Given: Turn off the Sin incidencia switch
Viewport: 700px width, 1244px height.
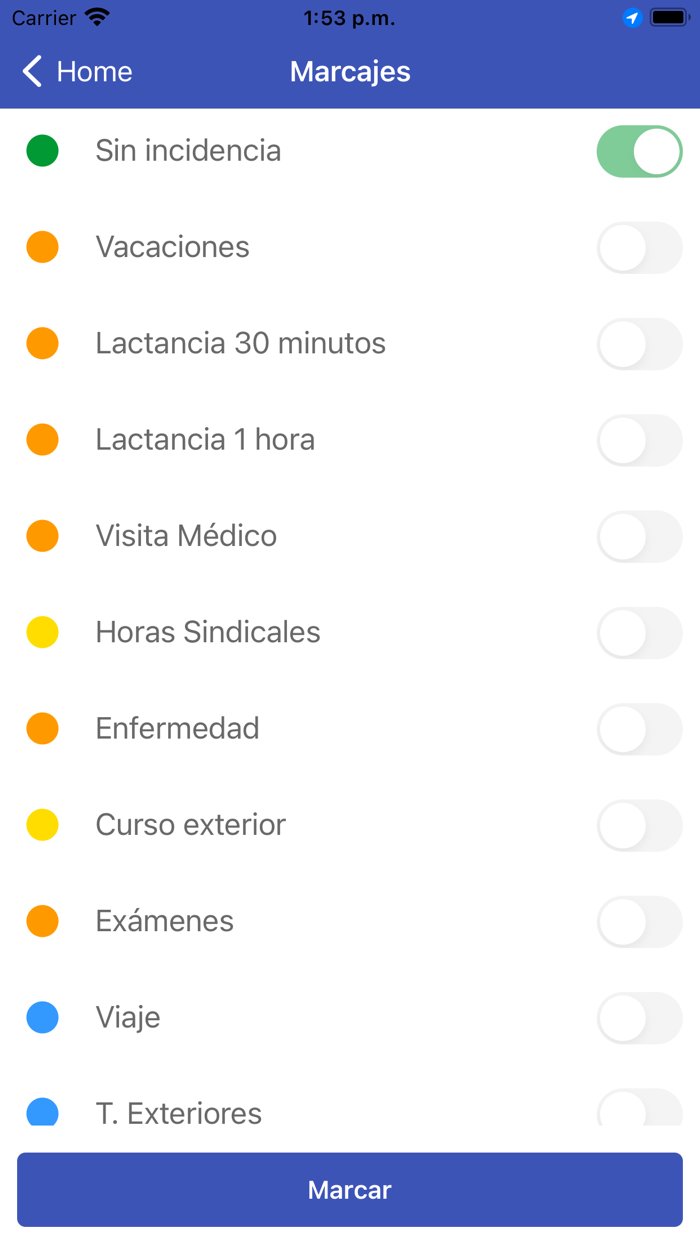Looking at the screenshot, I should [639, 152].
